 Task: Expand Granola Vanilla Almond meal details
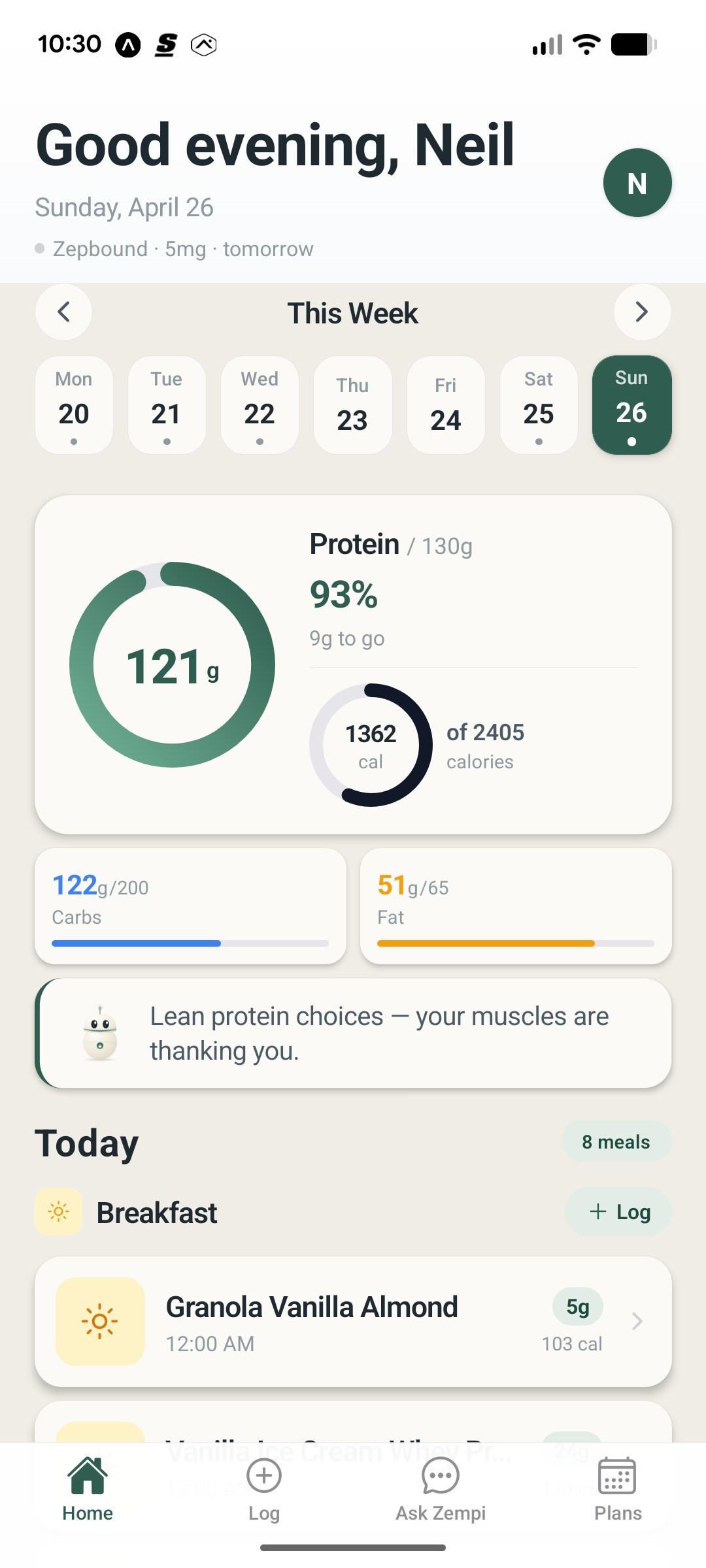pos(636,1322)
